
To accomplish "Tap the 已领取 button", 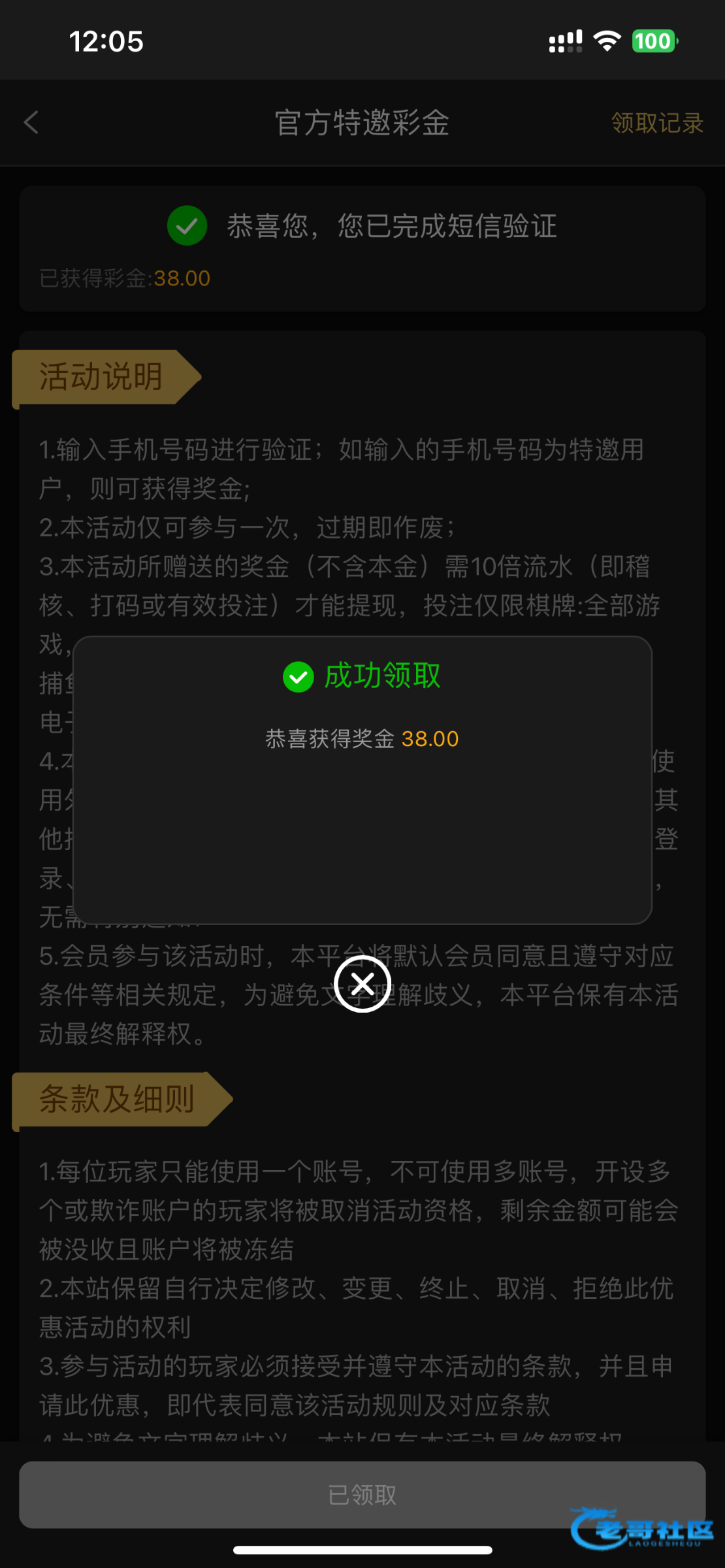I will [362, 1494].
